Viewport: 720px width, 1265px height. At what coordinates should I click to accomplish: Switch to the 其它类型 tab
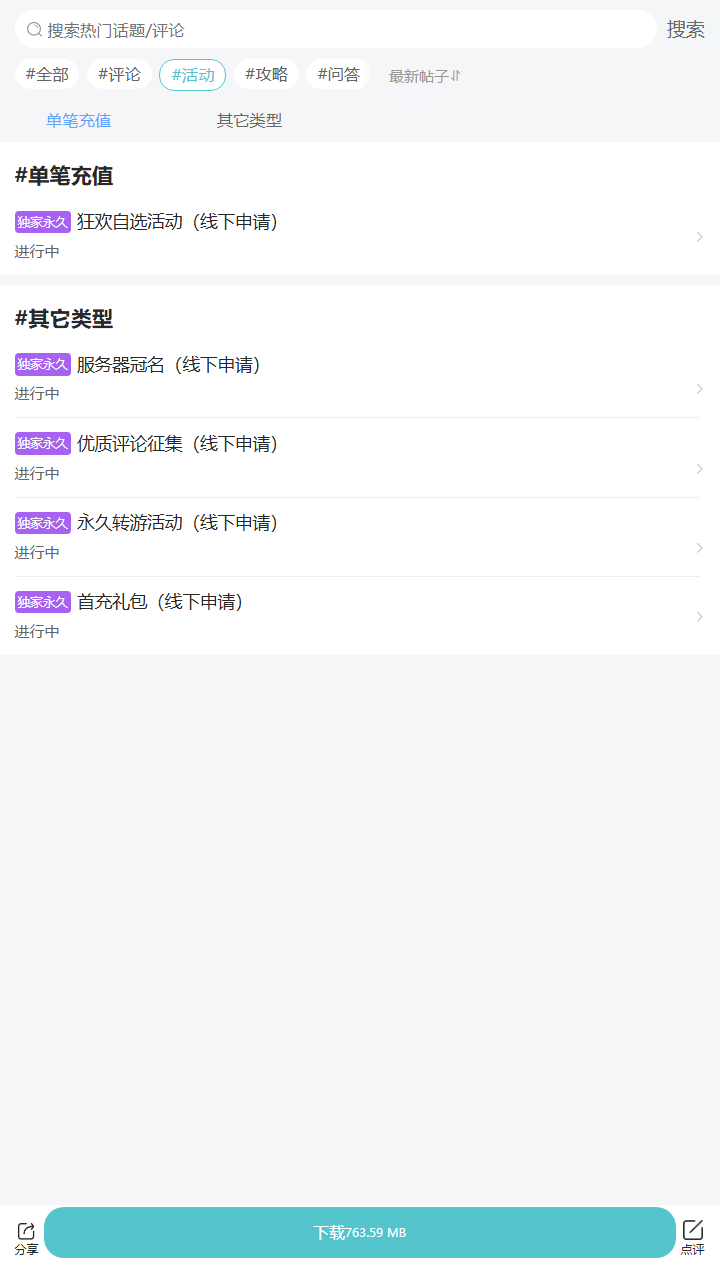(249, 121)
